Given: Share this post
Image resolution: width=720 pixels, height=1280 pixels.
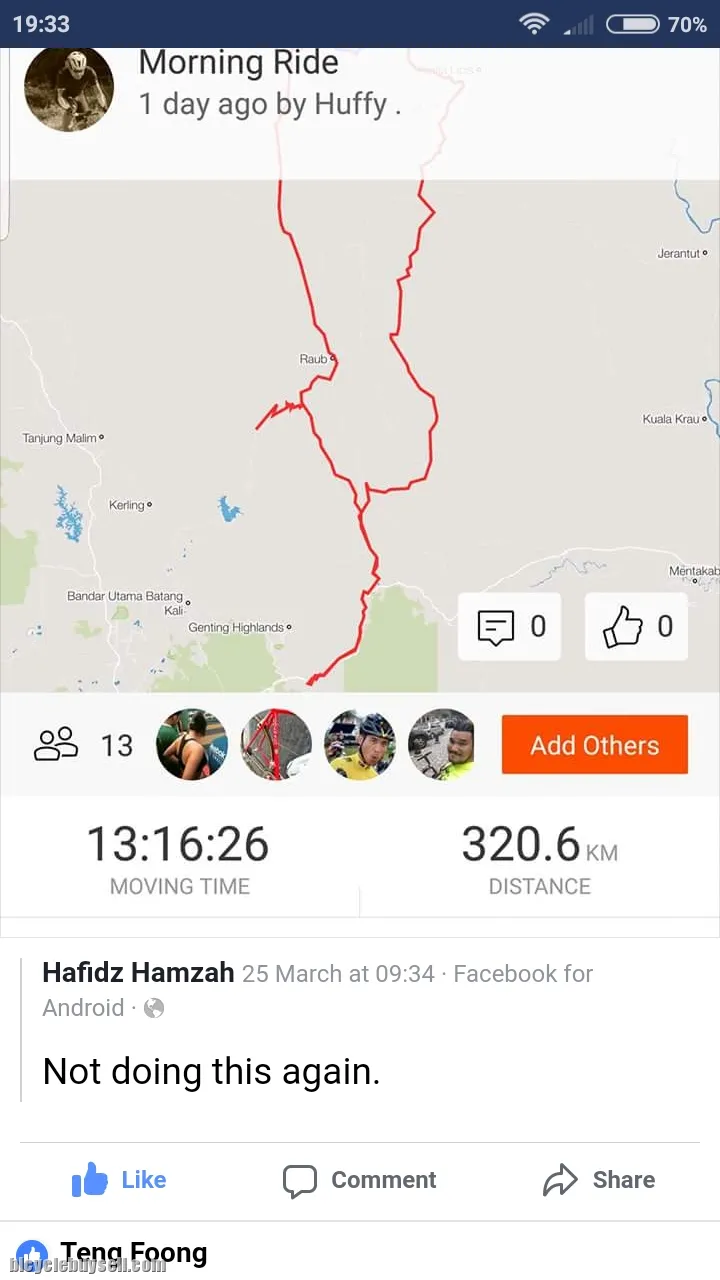Looking at the screenshot, I should point(599,1180).
